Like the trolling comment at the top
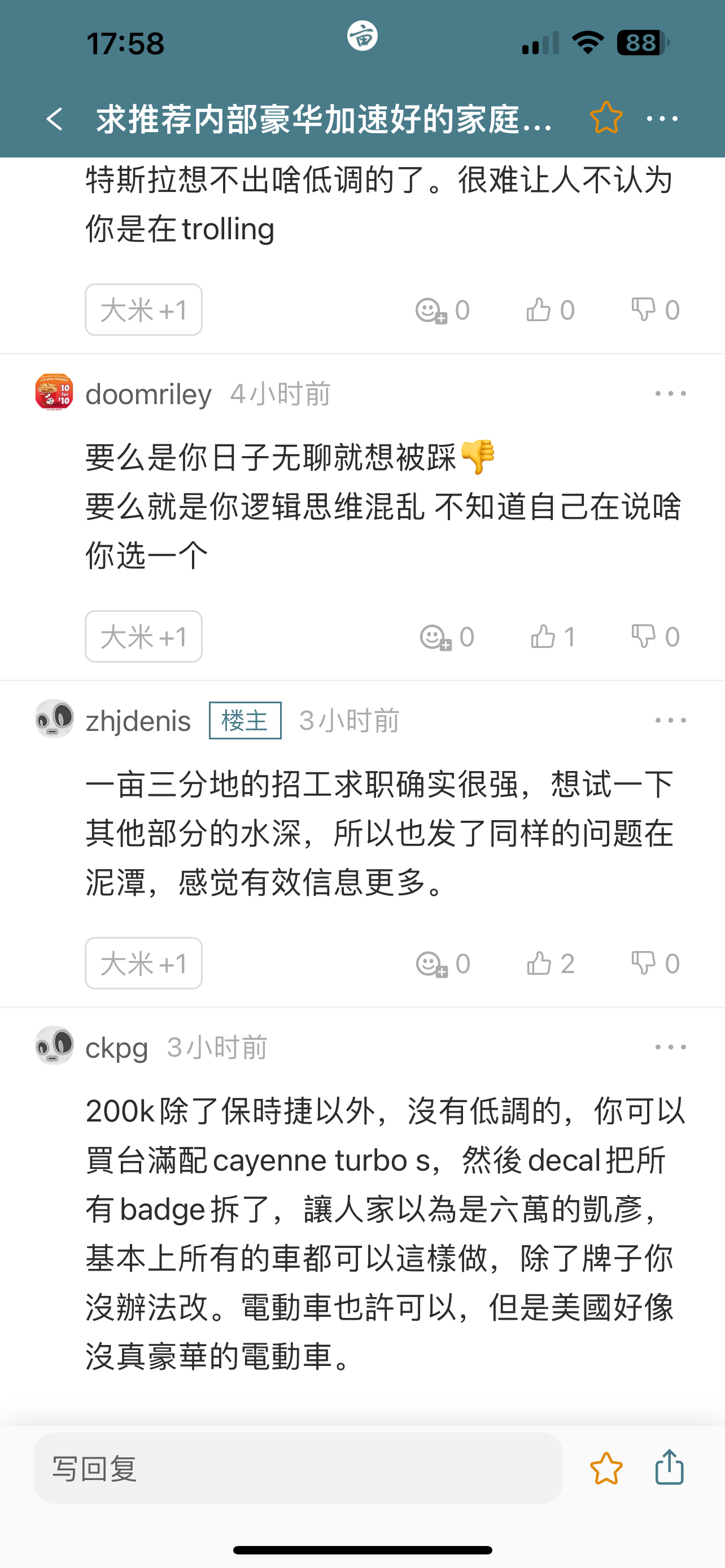The width and height of the screenshot is (725, 1568). pyautogui.click(x=550, y=310)
